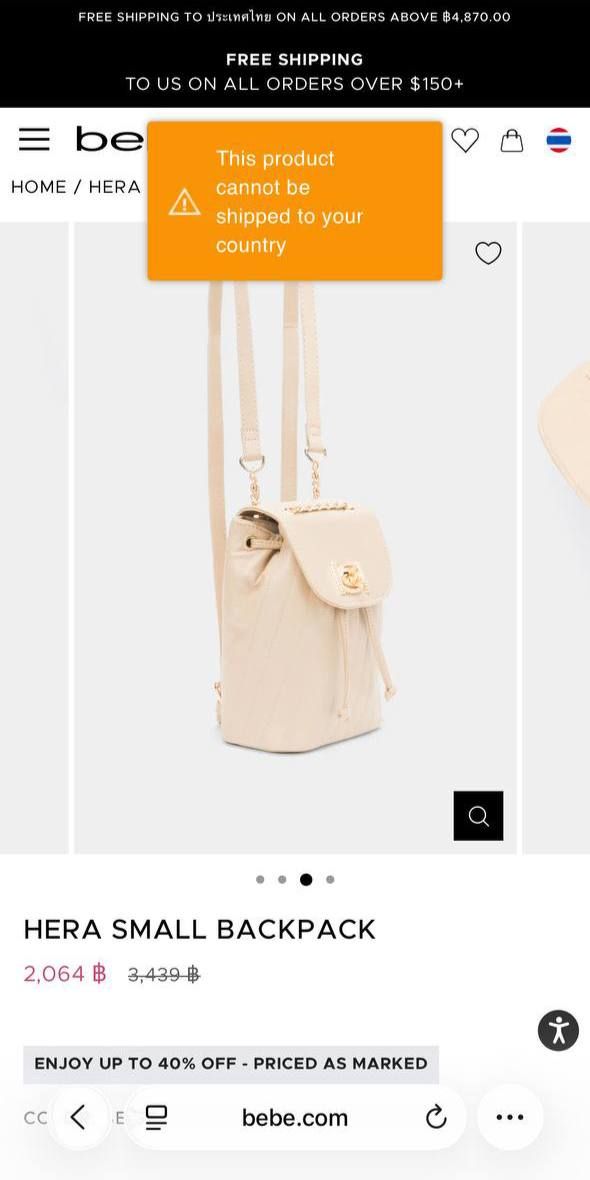Change country via Thailand flag icon
Viewport: 590px width, 1180px height.
pyautogui.click(x=558, y=140)
